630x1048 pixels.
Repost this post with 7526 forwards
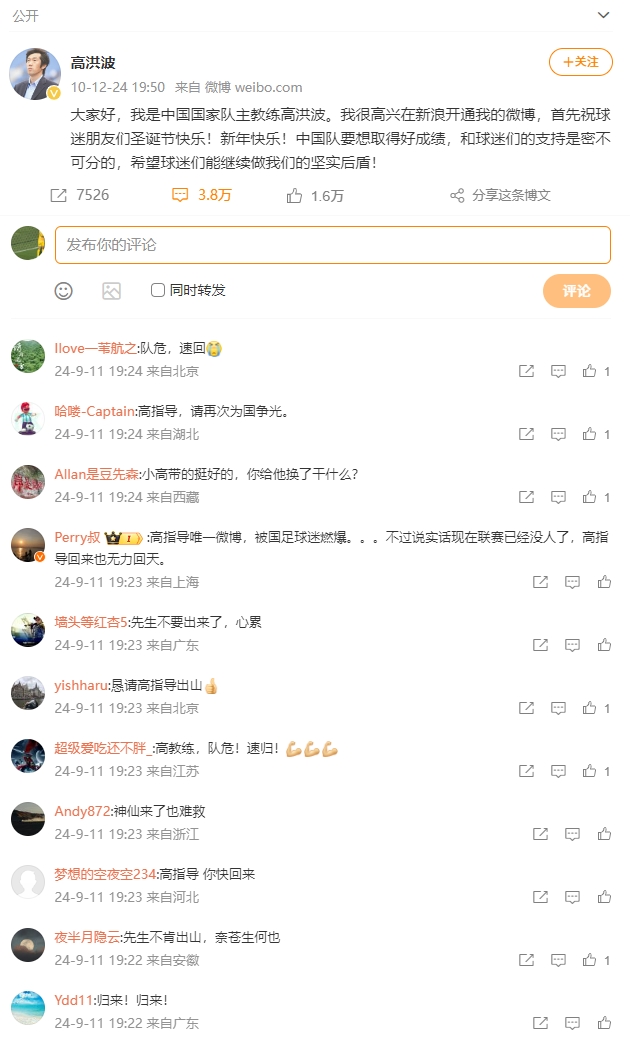click(79, 195)
